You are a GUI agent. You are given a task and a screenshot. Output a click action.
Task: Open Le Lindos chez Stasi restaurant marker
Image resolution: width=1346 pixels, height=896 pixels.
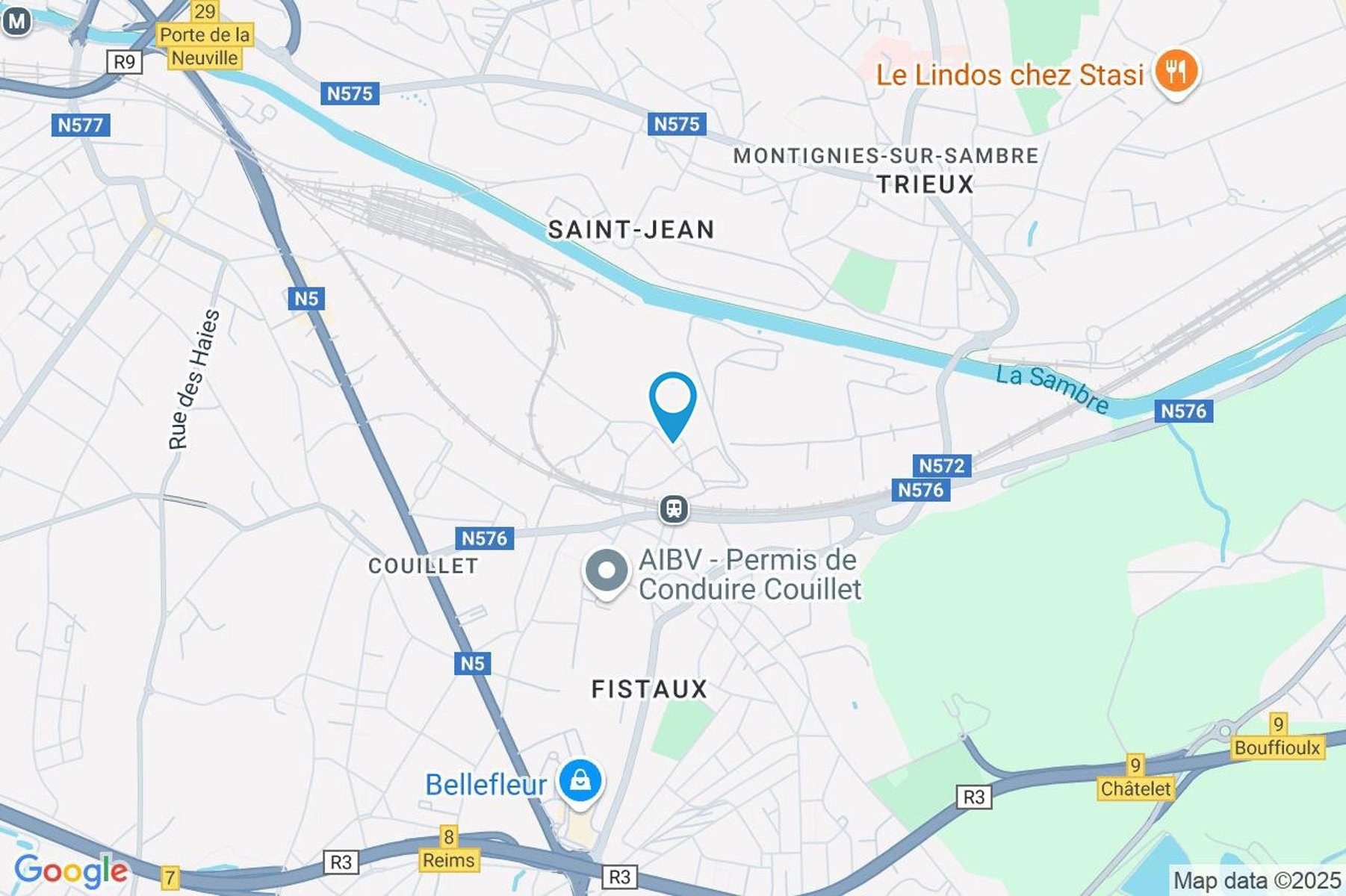[x=1176, y=72]
